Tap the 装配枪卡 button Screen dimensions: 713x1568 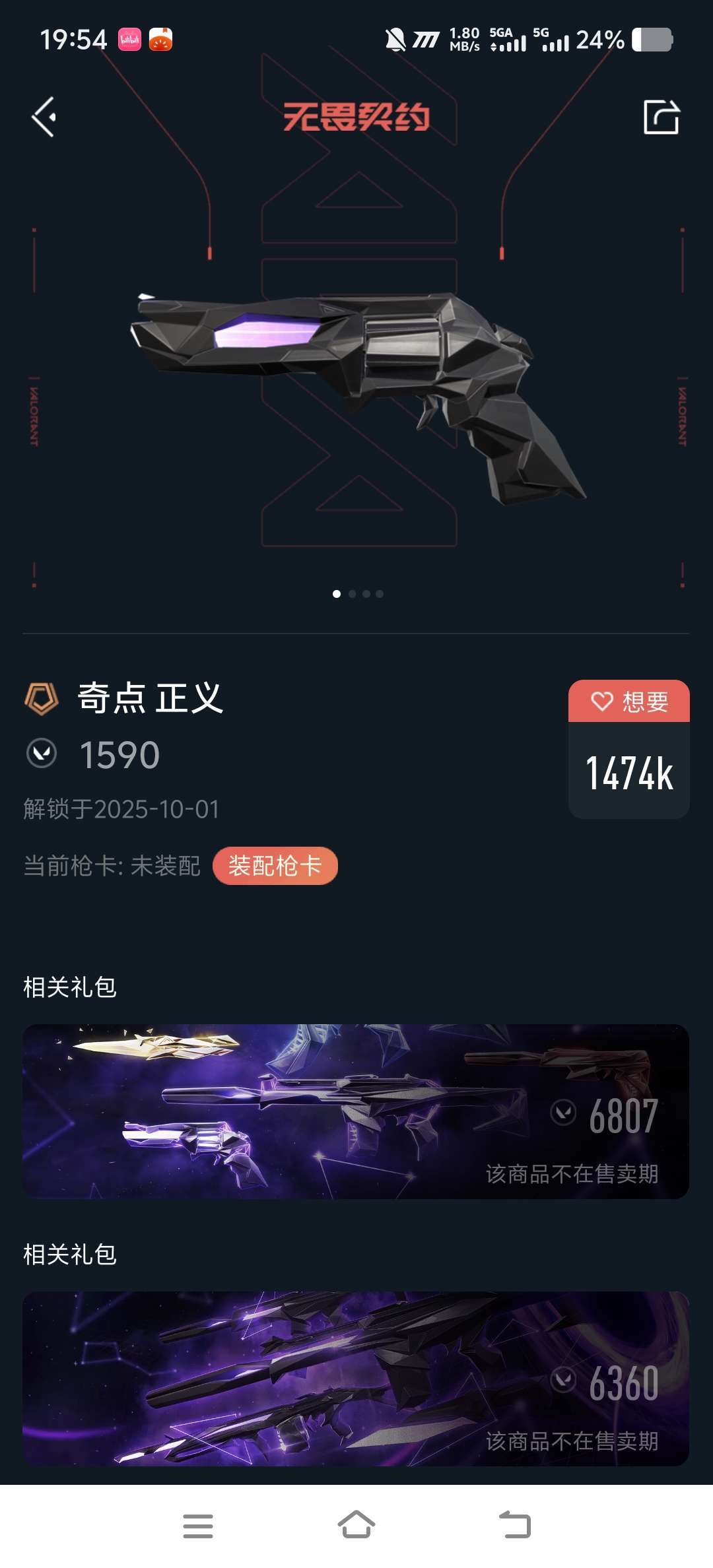[x=275, y=866]
